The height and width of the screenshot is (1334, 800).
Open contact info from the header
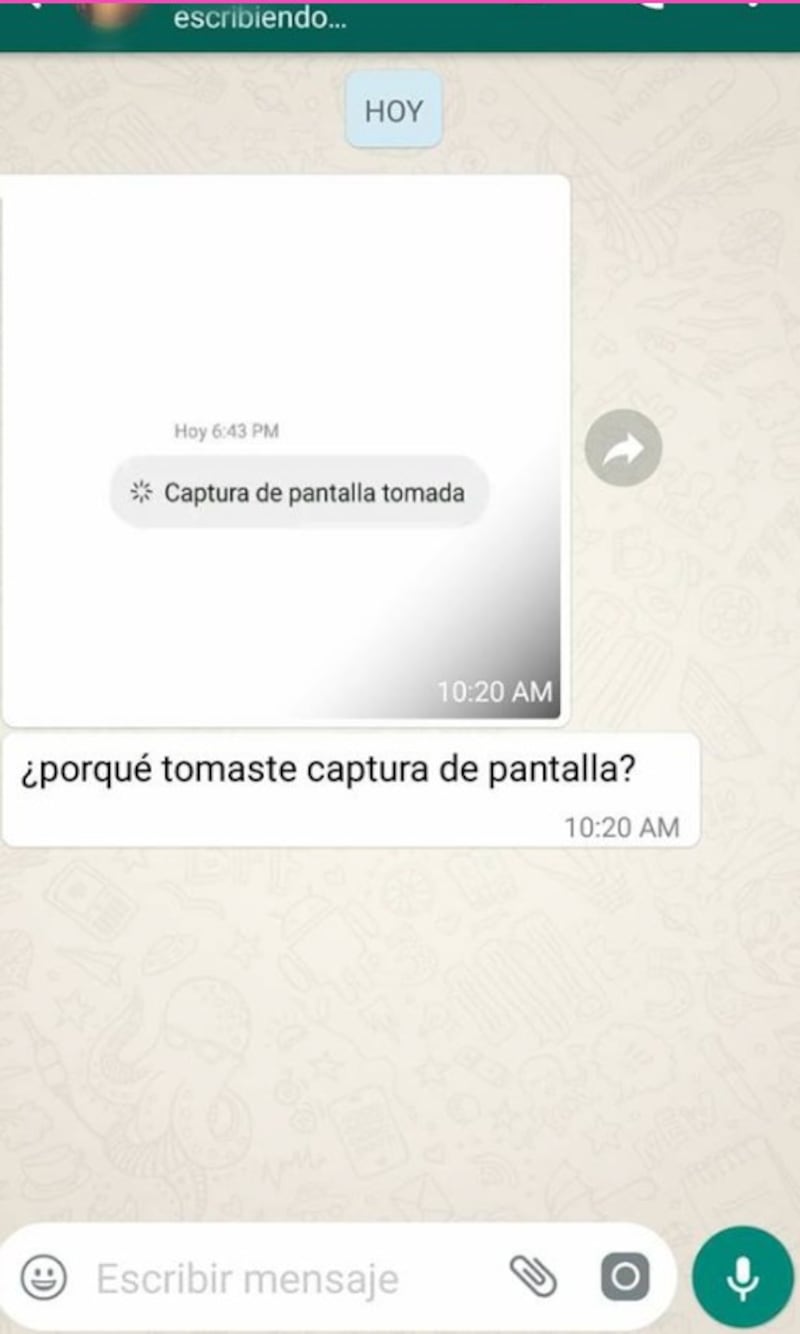point(260,18)
